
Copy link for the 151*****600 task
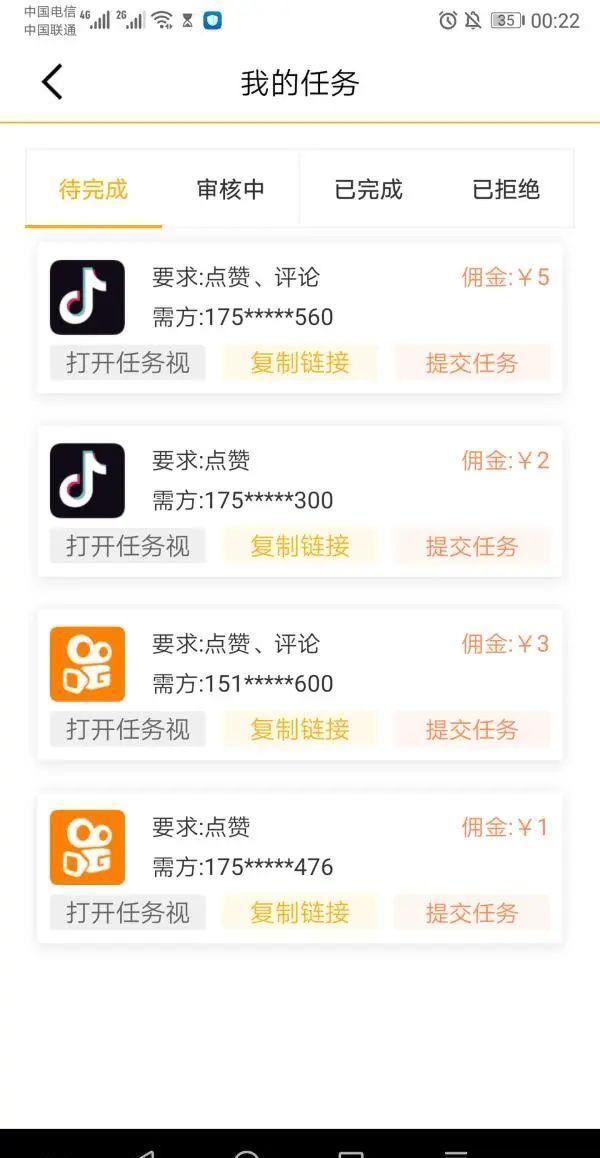click(x=300, y=729)
